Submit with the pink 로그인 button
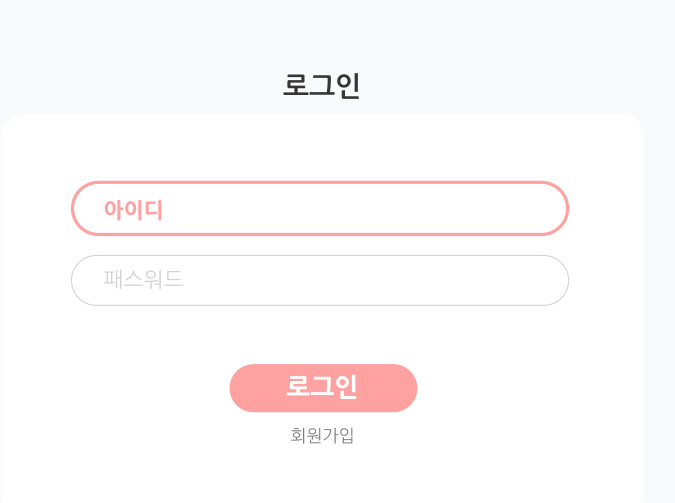The image size is (675, 503). pos(323,388)
